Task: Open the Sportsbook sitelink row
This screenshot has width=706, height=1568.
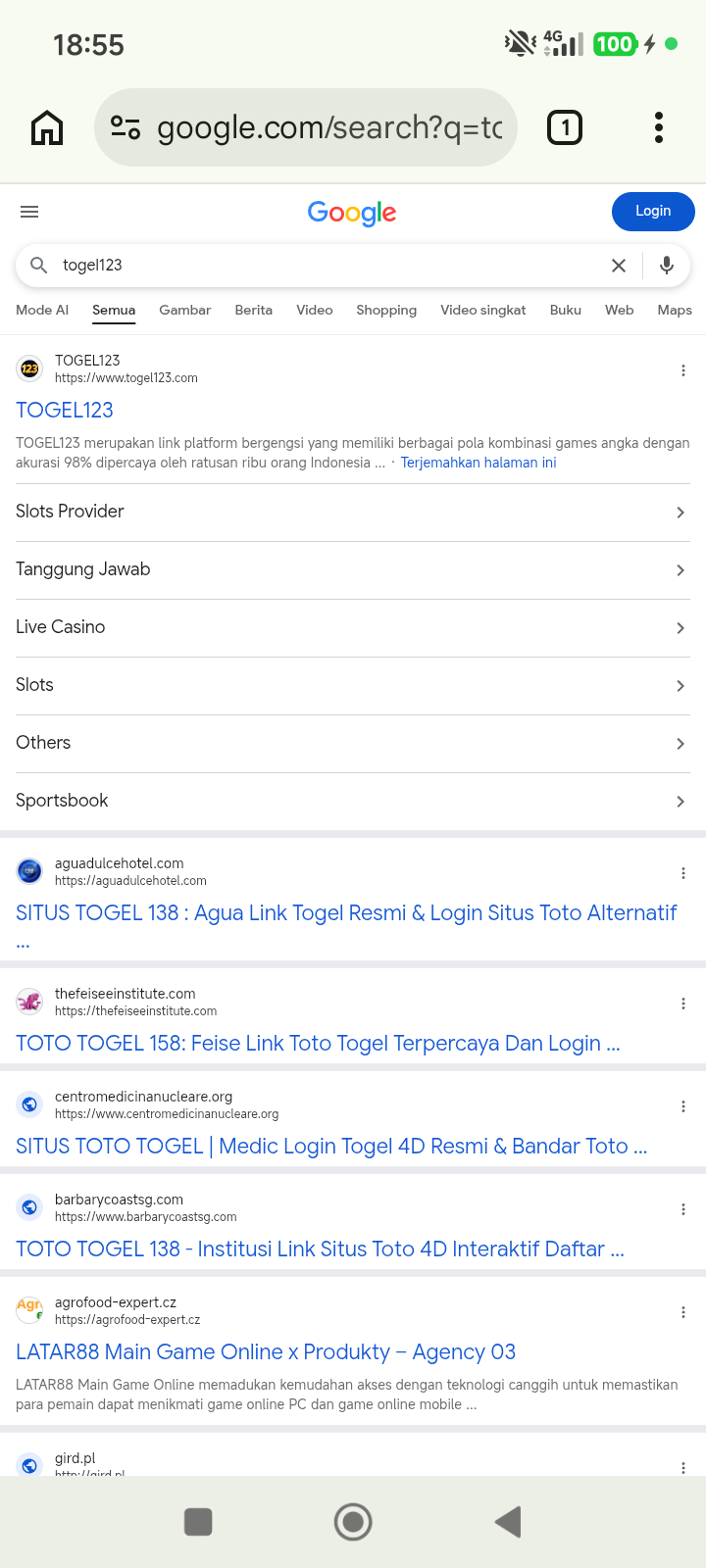Action: coord(353,801)
